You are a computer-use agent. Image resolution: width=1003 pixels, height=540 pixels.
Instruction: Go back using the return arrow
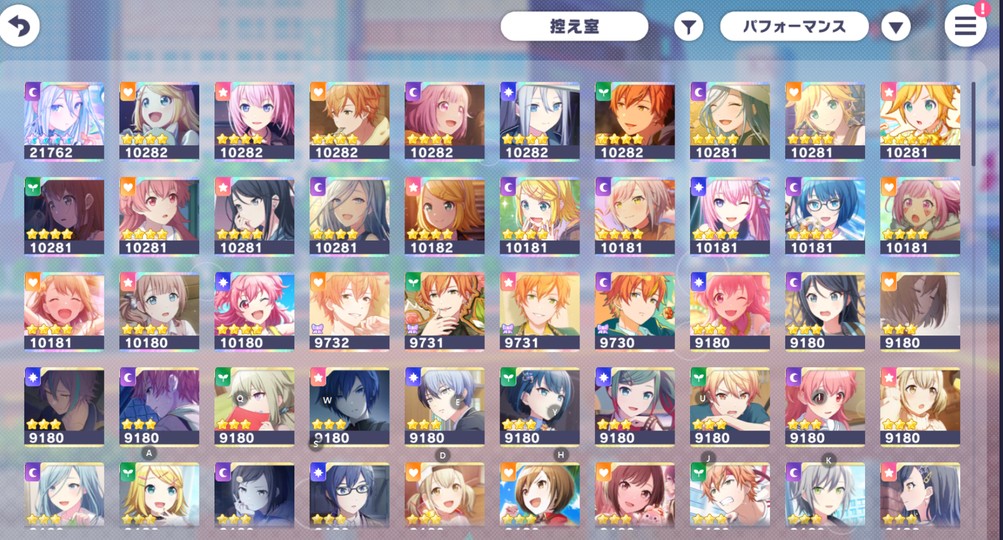click(x=19, y=26)
